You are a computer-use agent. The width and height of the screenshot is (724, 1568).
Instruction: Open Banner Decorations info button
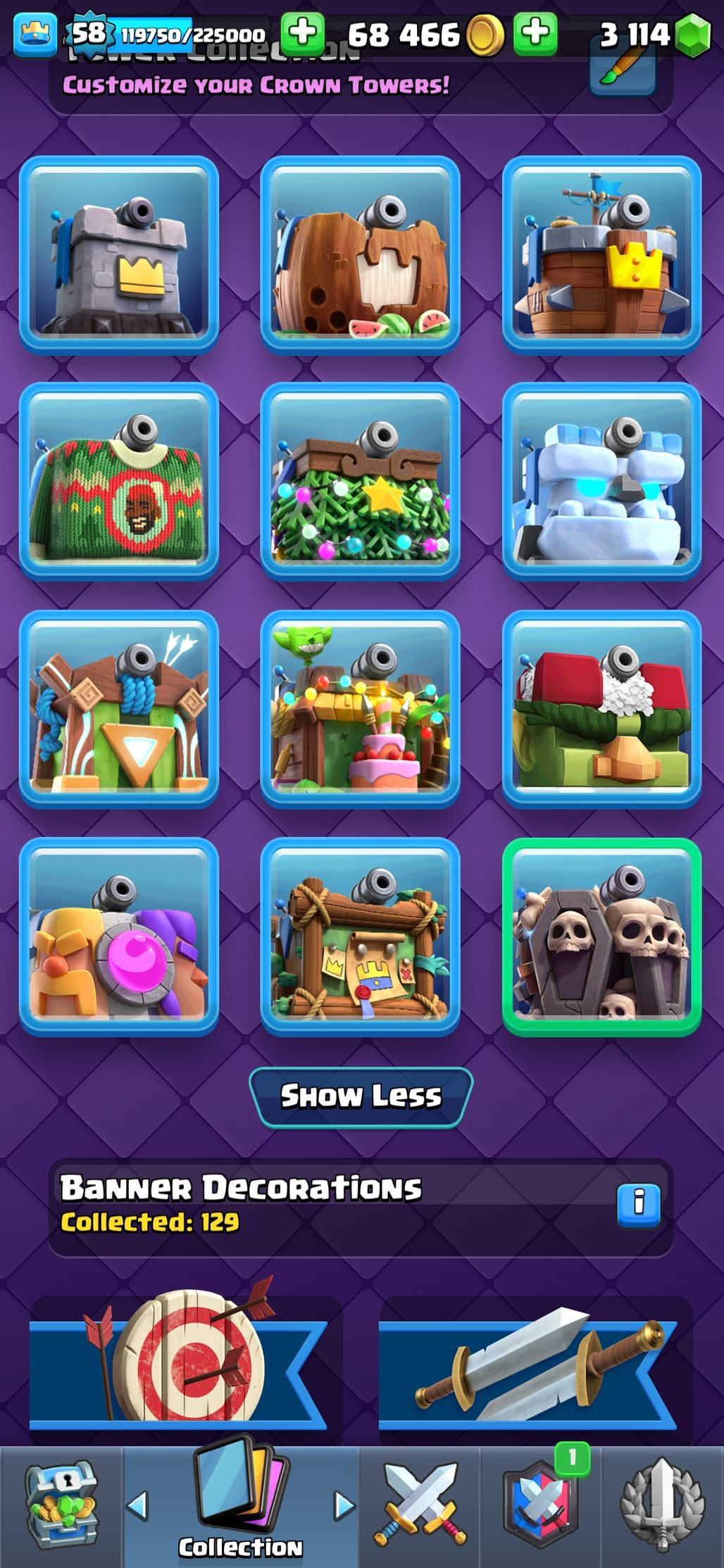coord(638,1205)
